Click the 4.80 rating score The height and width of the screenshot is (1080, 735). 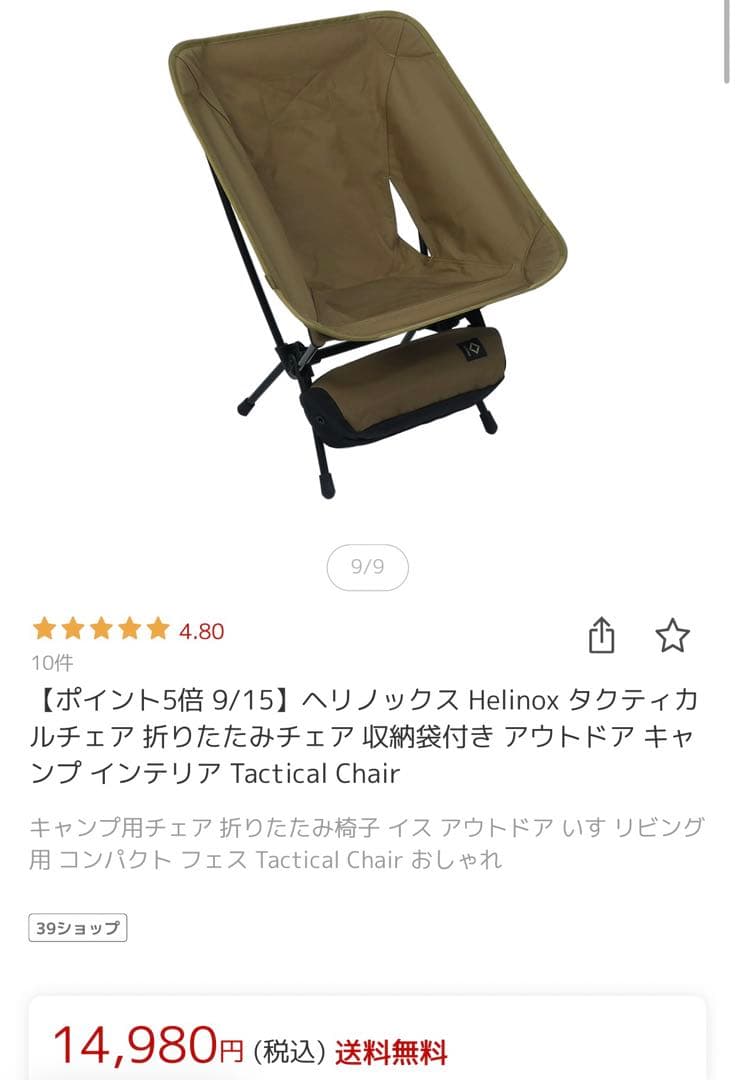pos(203,630)
